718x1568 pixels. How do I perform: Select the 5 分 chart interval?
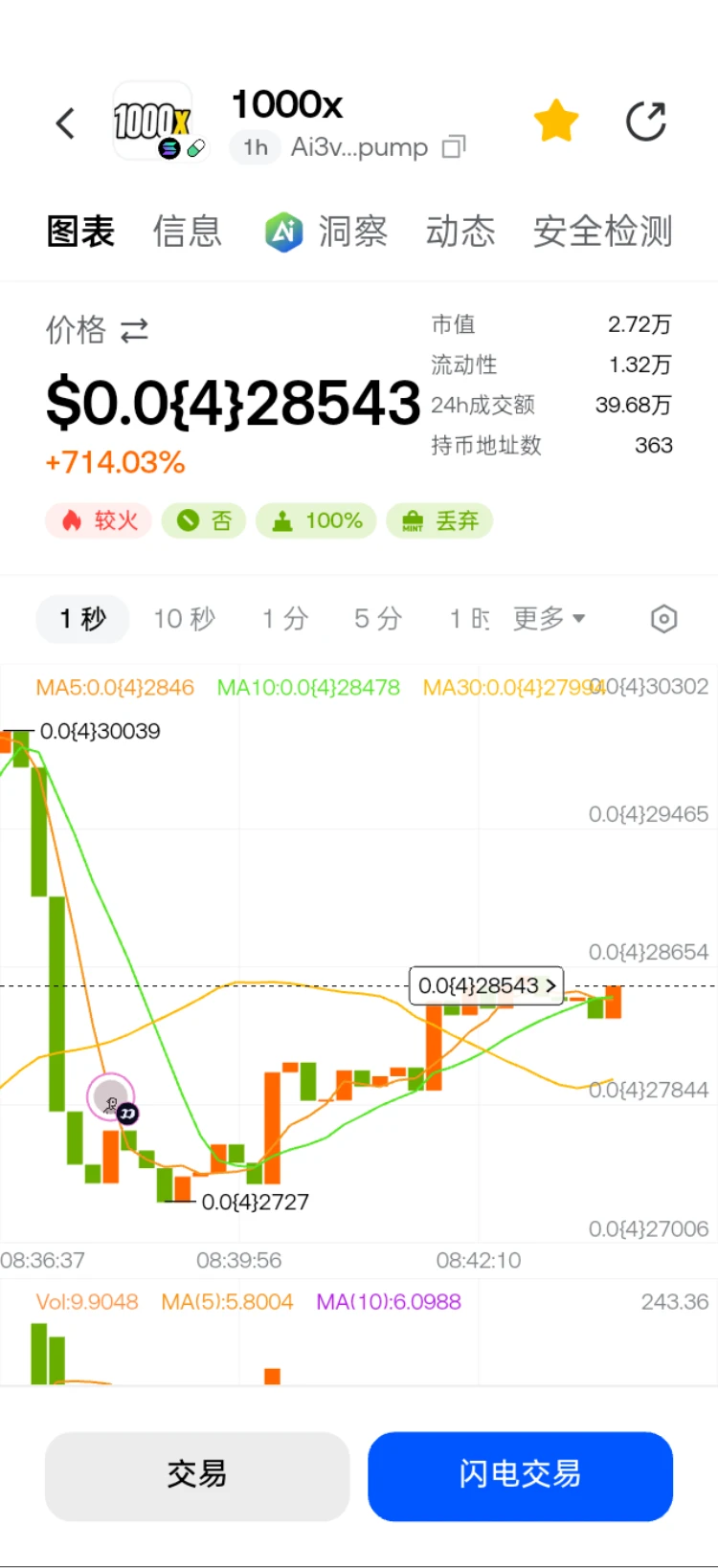[378, 619]
